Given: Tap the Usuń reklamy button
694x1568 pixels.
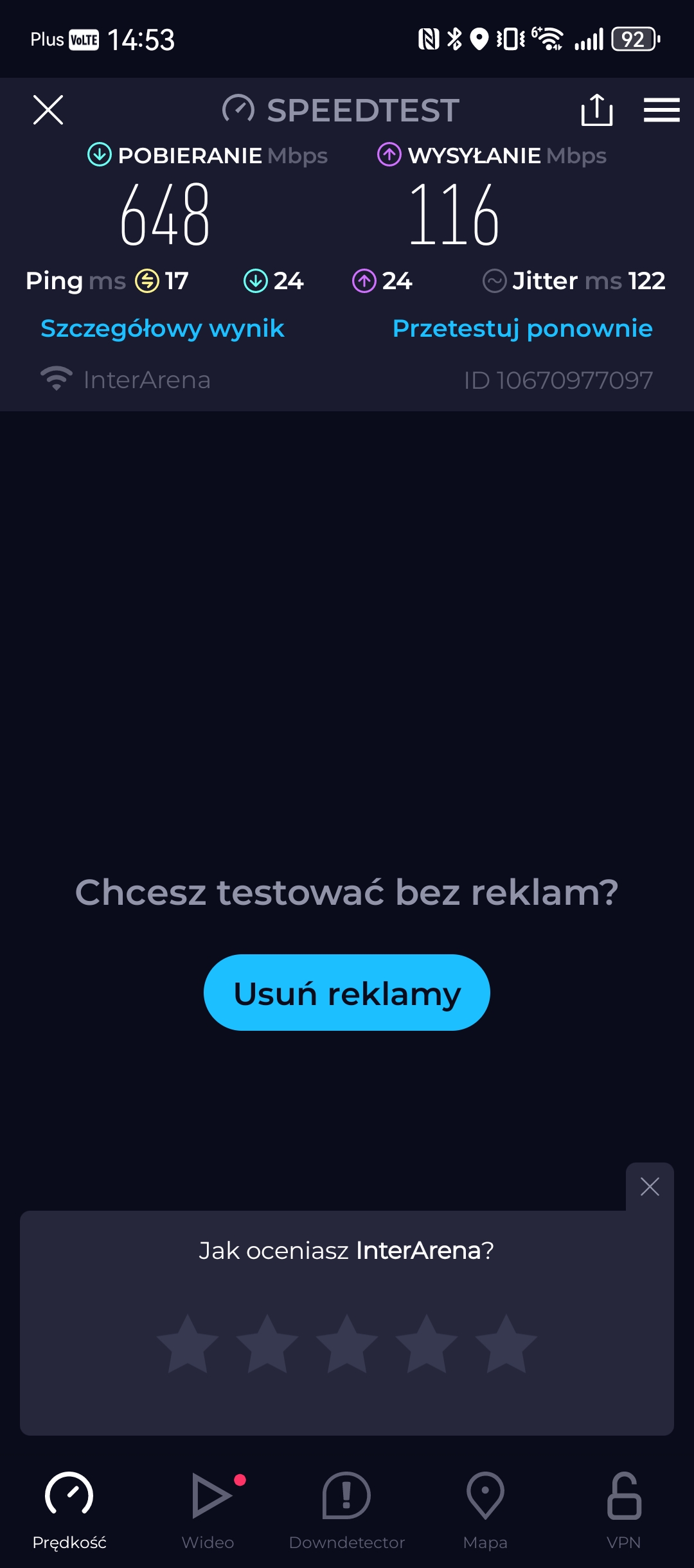Looking at the screenshot, I should click(347, 993).
